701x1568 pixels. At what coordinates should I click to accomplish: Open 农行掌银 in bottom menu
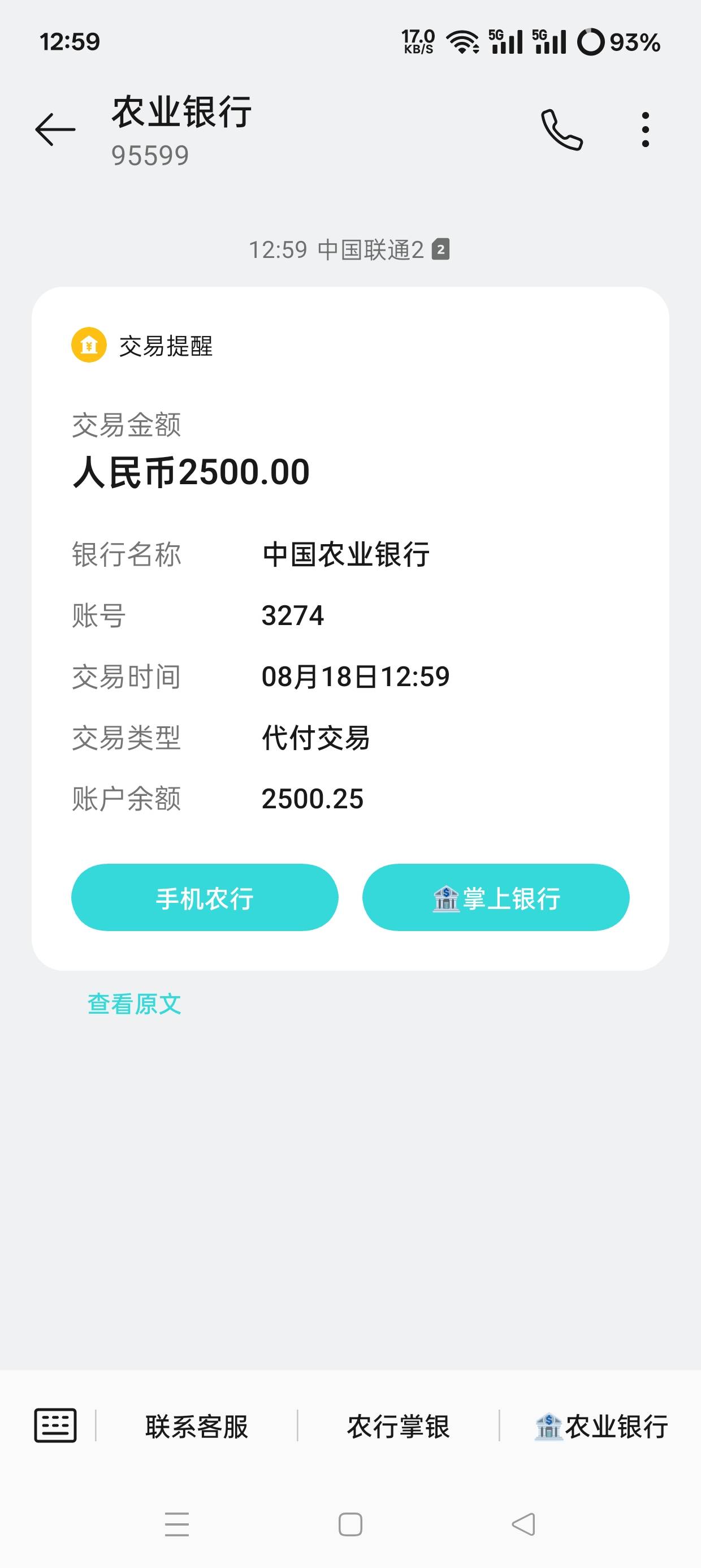click(399, 1427)
